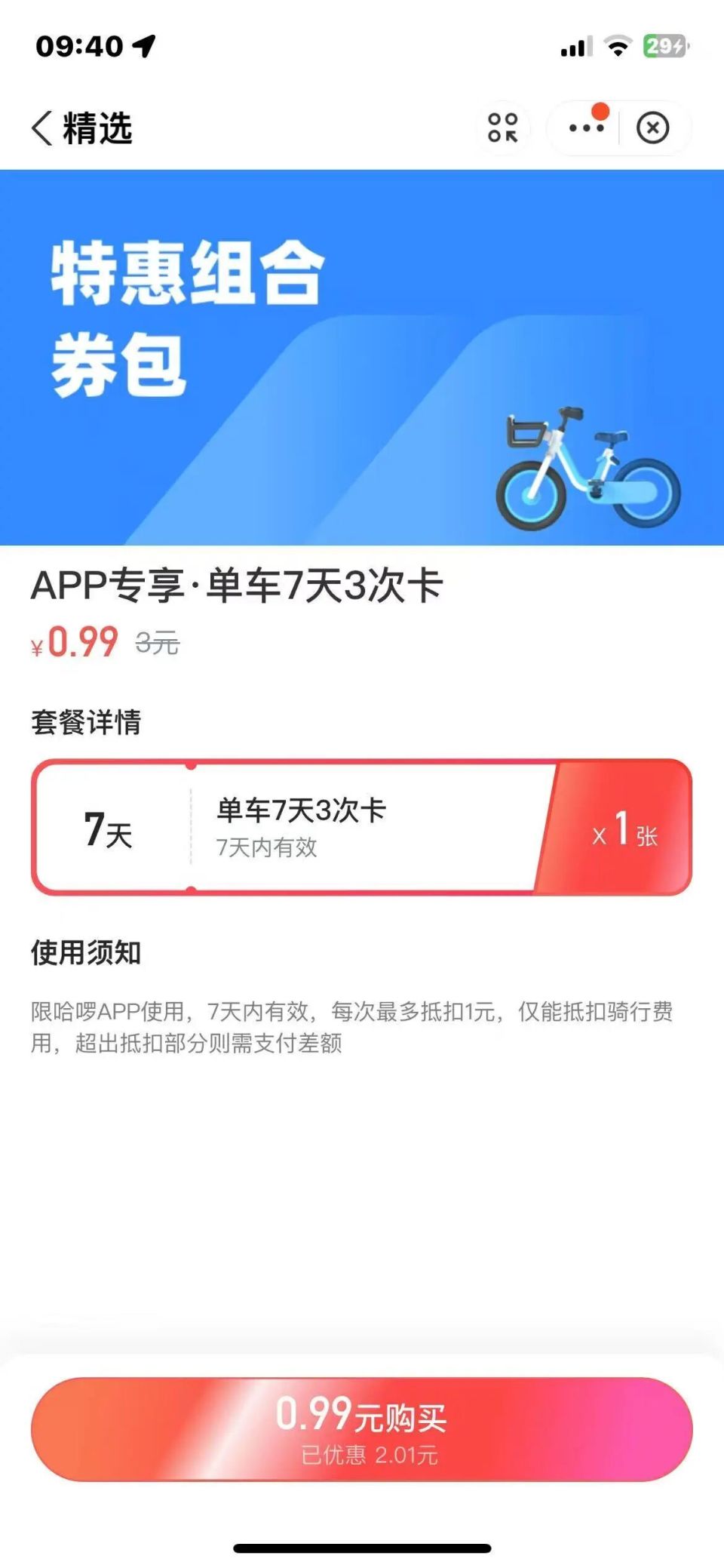Tap the 29% battery indicator
724x1568 pixels.
pos(664,47)
